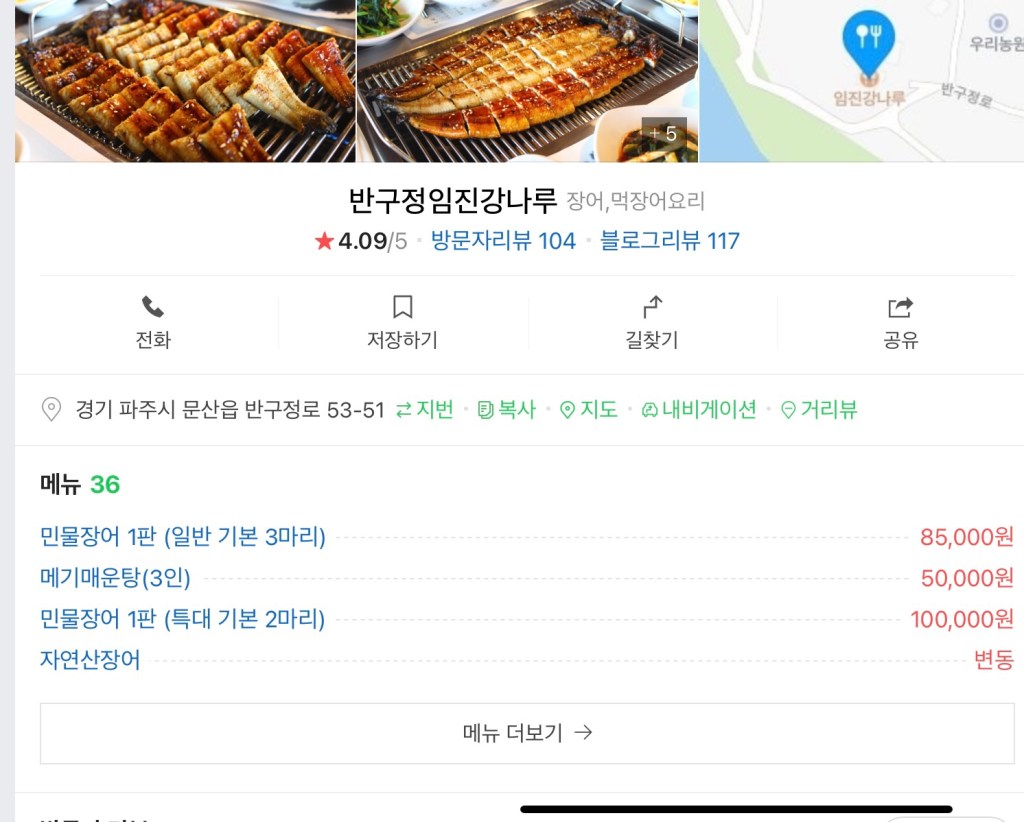Open the 민물장어 1판 특대 기본 2마리 menu item
1024x822 pixels.
pos(183,619)
